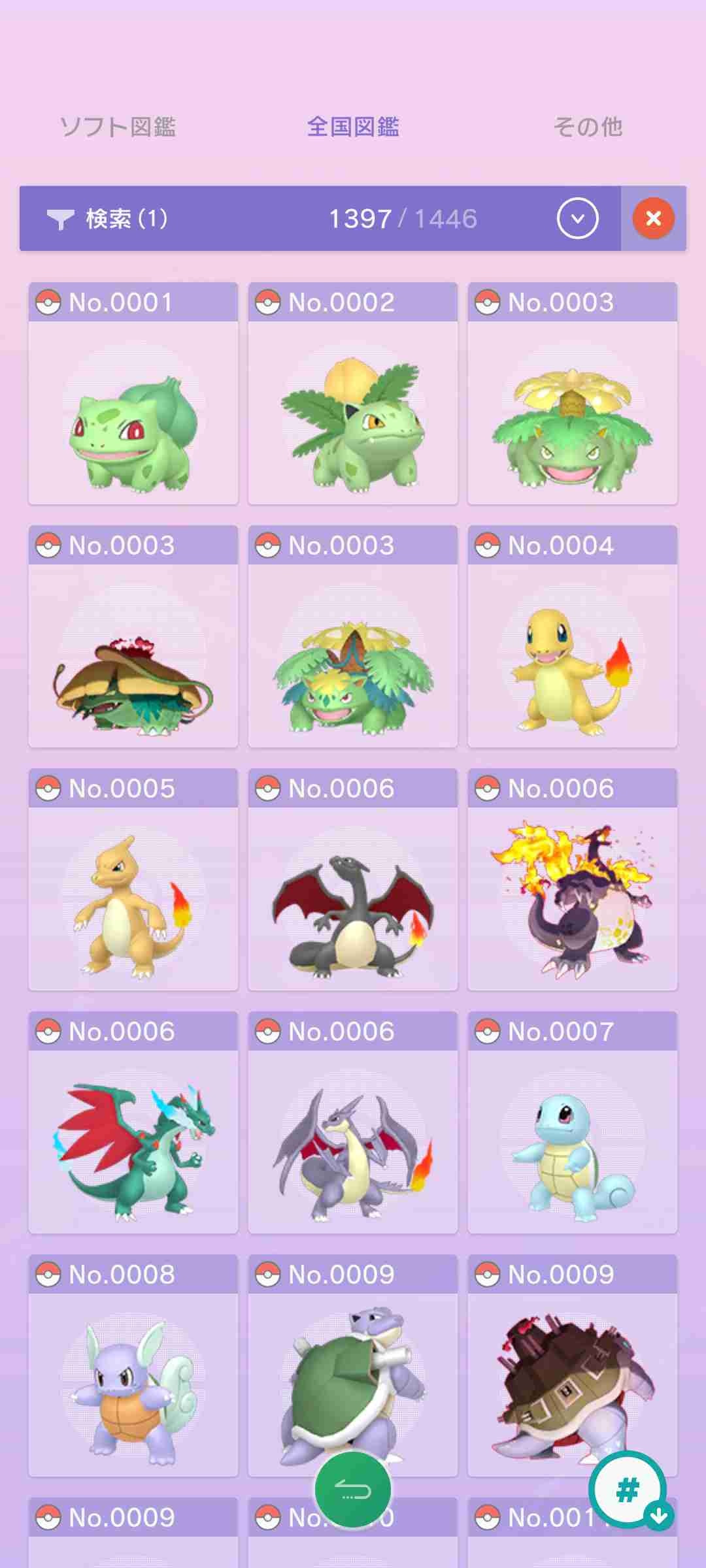
Task: Clear the search filter with the red X
Action: pyautogui.click(x=653, y=219)
